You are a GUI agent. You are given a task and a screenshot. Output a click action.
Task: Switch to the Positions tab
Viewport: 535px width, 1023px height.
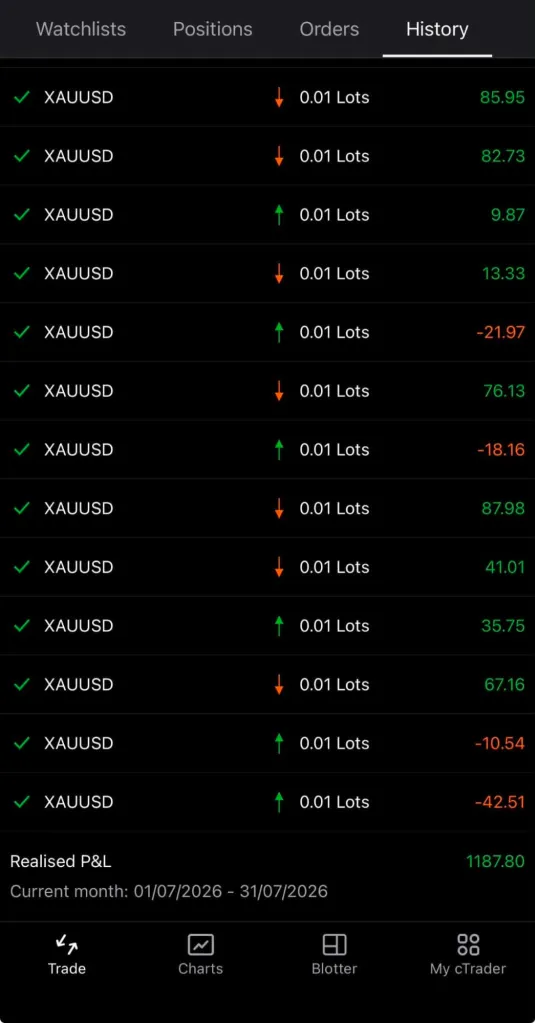[x=212, y=29]
